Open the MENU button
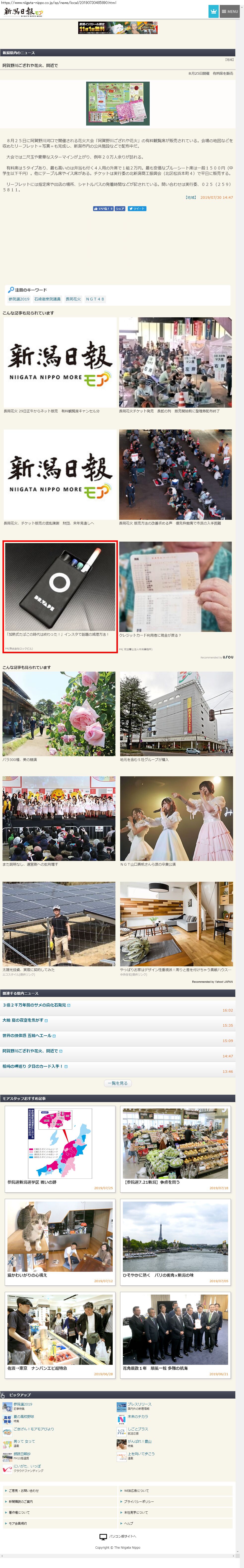244x1568 pixels. pos(230,12)
